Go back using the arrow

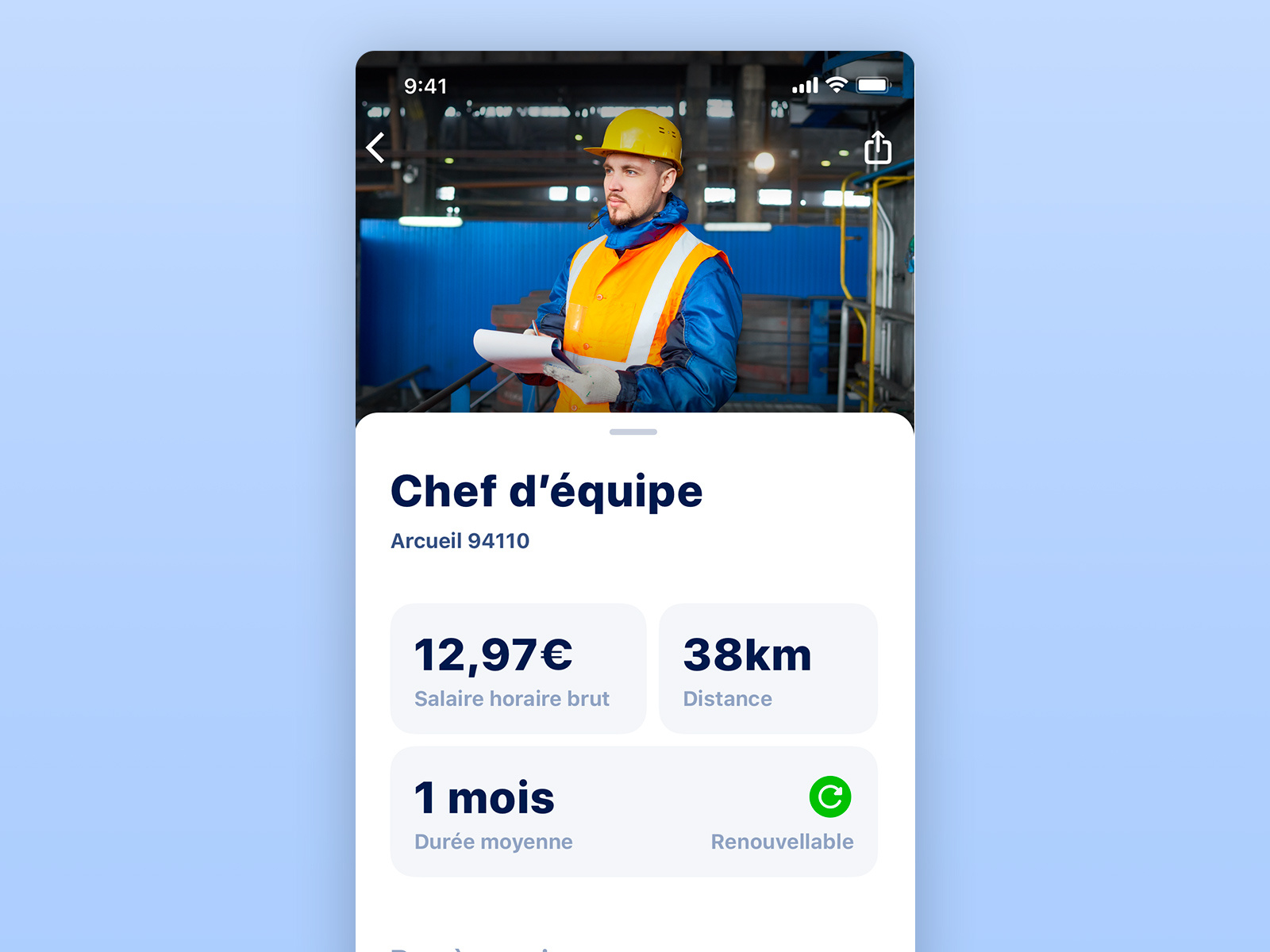(375, 148)
